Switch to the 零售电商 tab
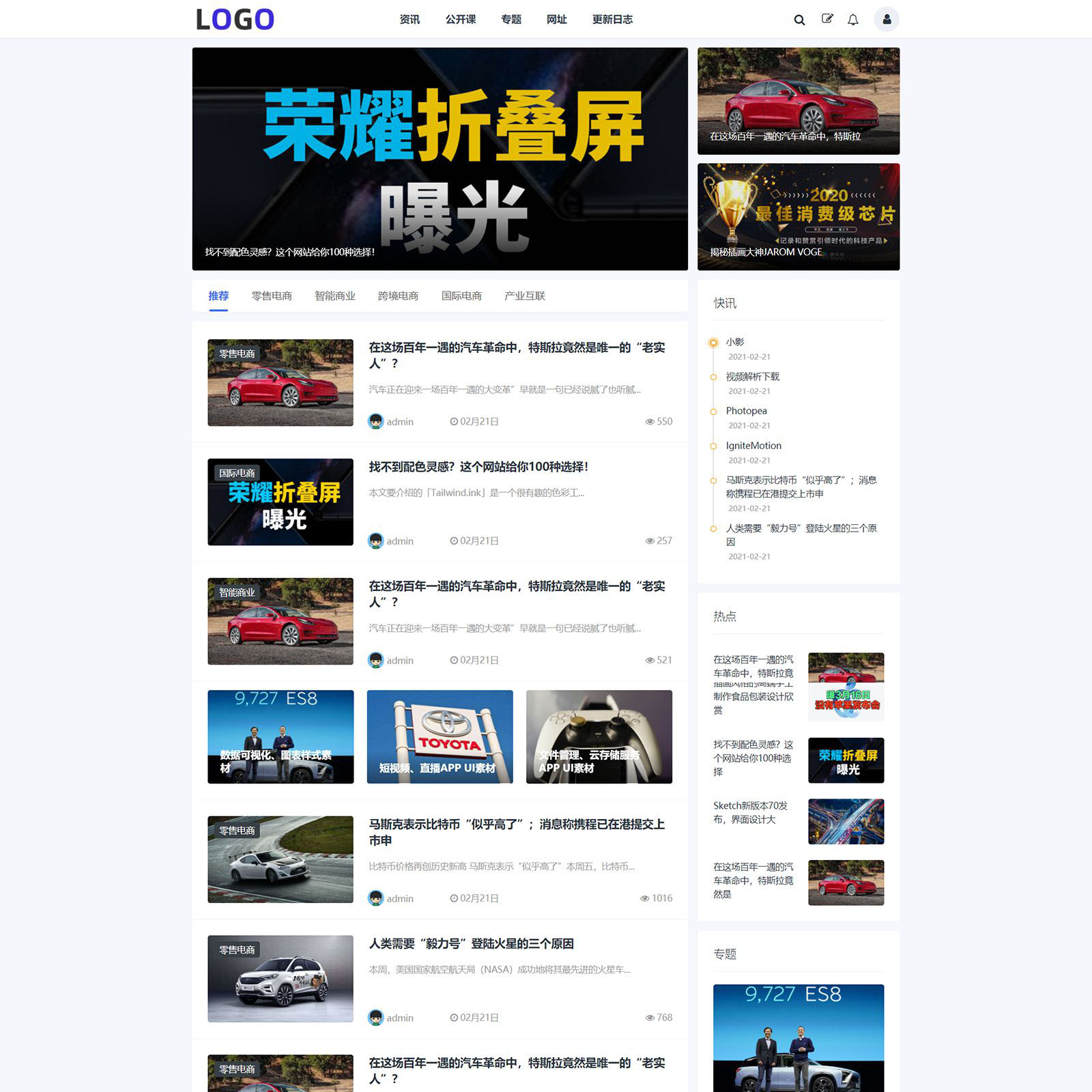This screenshot has height=1092, width=1092. coord(272,296)
